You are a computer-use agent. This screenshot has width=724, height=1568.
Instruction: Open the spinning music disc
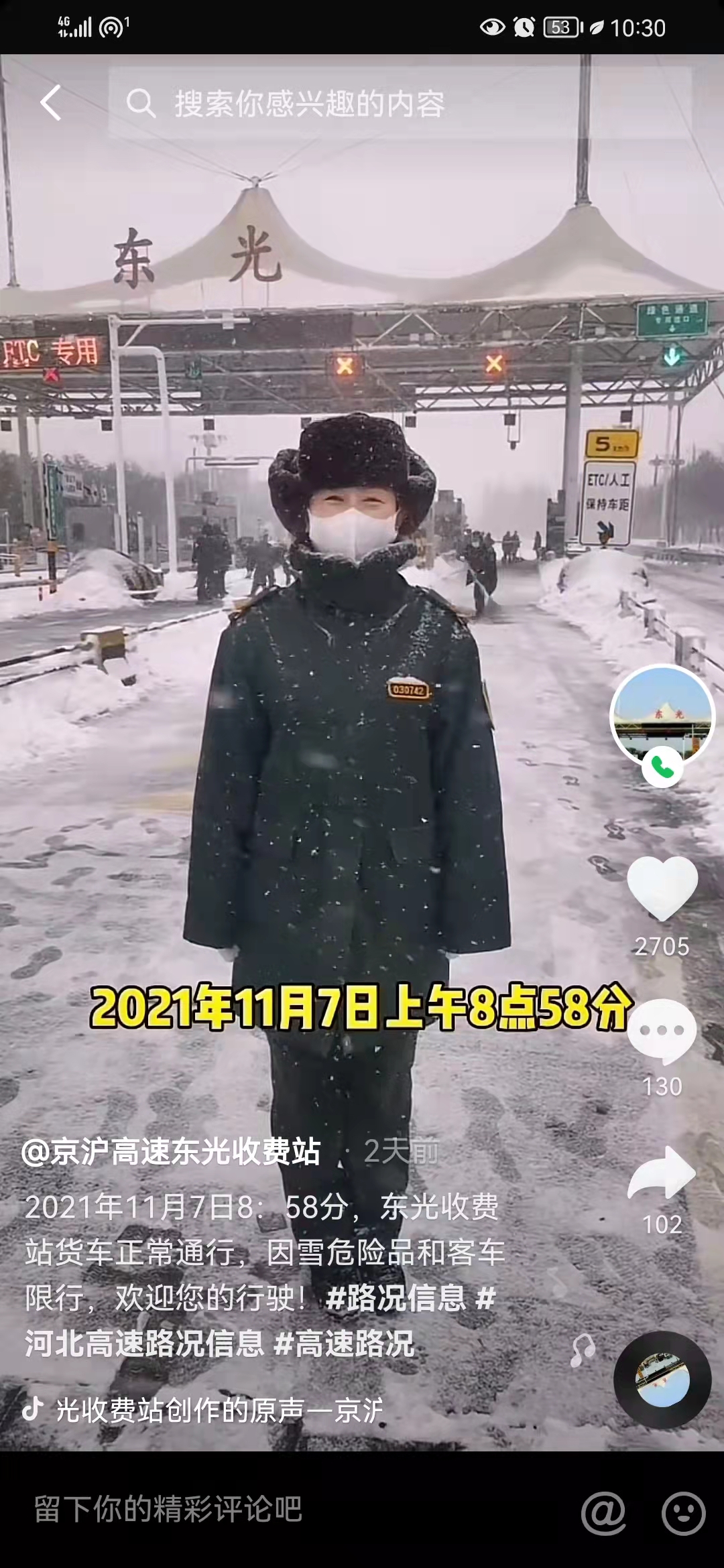pos(662,1378)
